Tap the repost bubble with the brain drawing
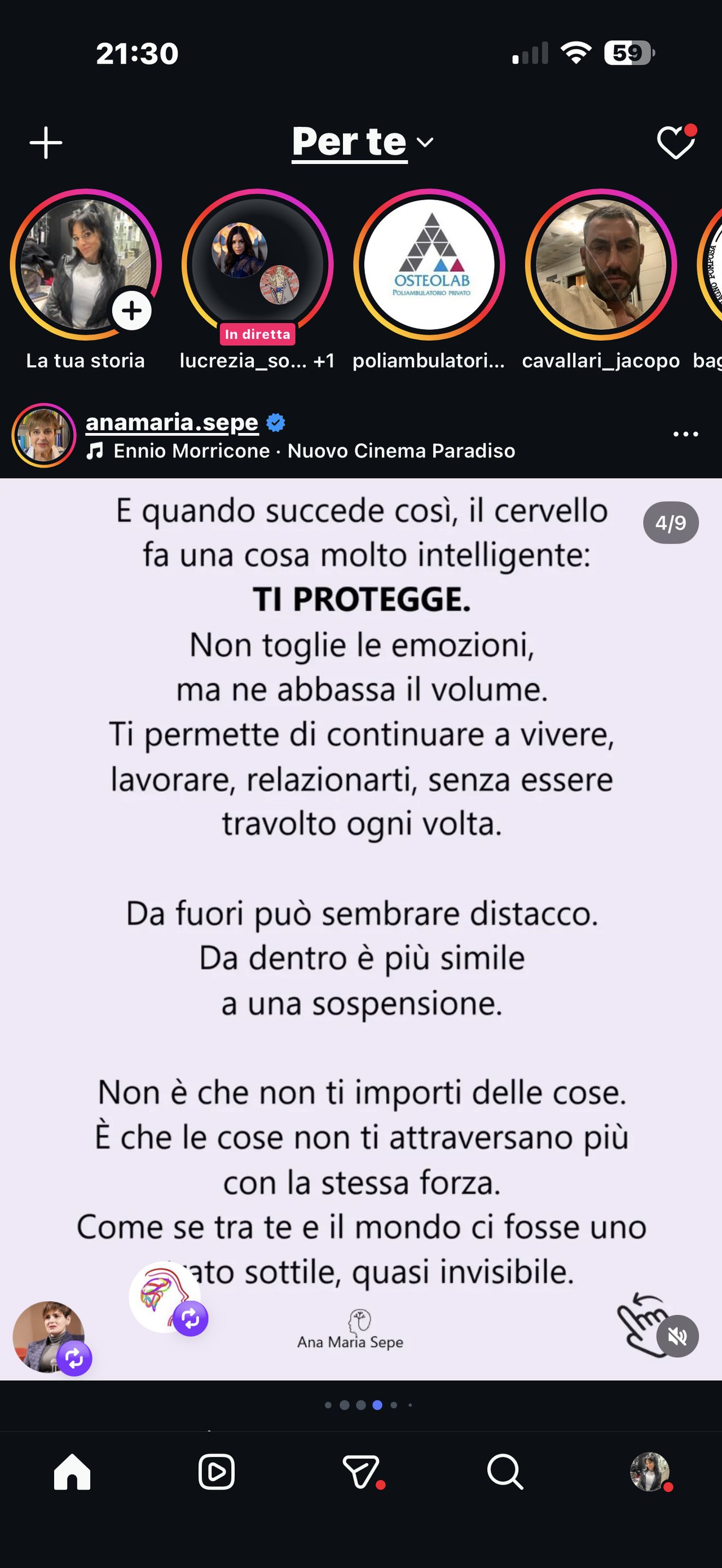This screenshot has height=1568, width=722. (x=164, y=1297)
